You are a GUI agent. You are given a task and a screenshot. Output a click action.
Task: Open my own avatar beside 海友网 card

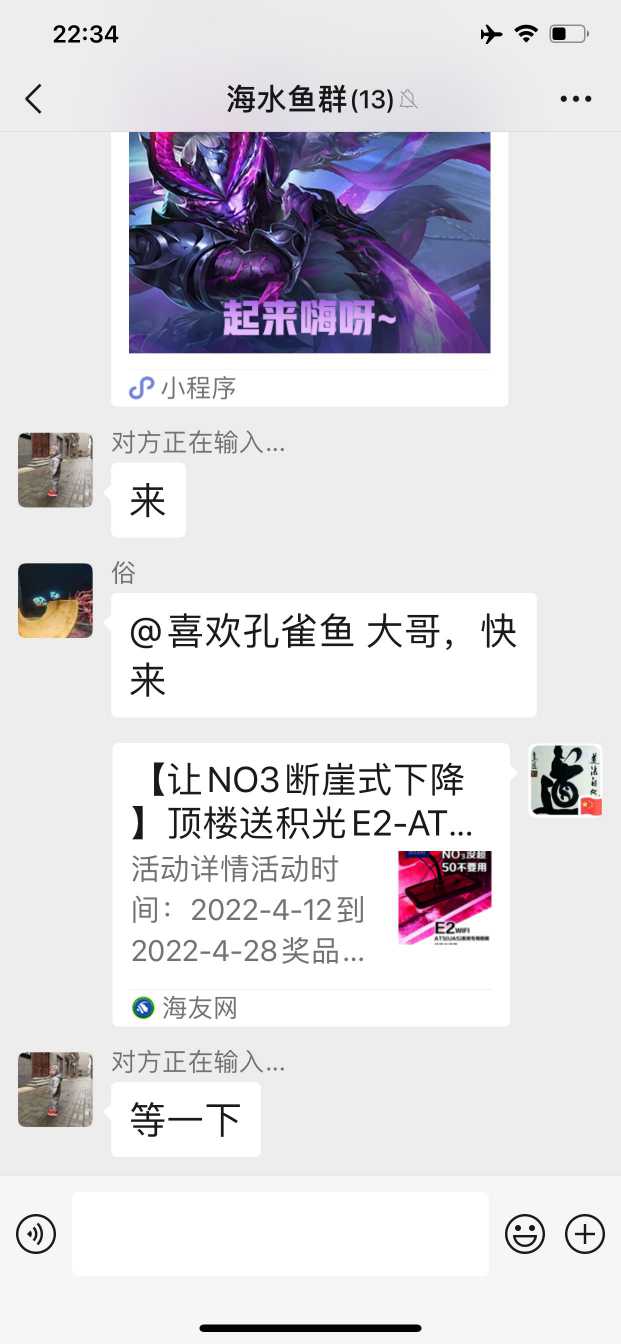(x=565, y=780)
